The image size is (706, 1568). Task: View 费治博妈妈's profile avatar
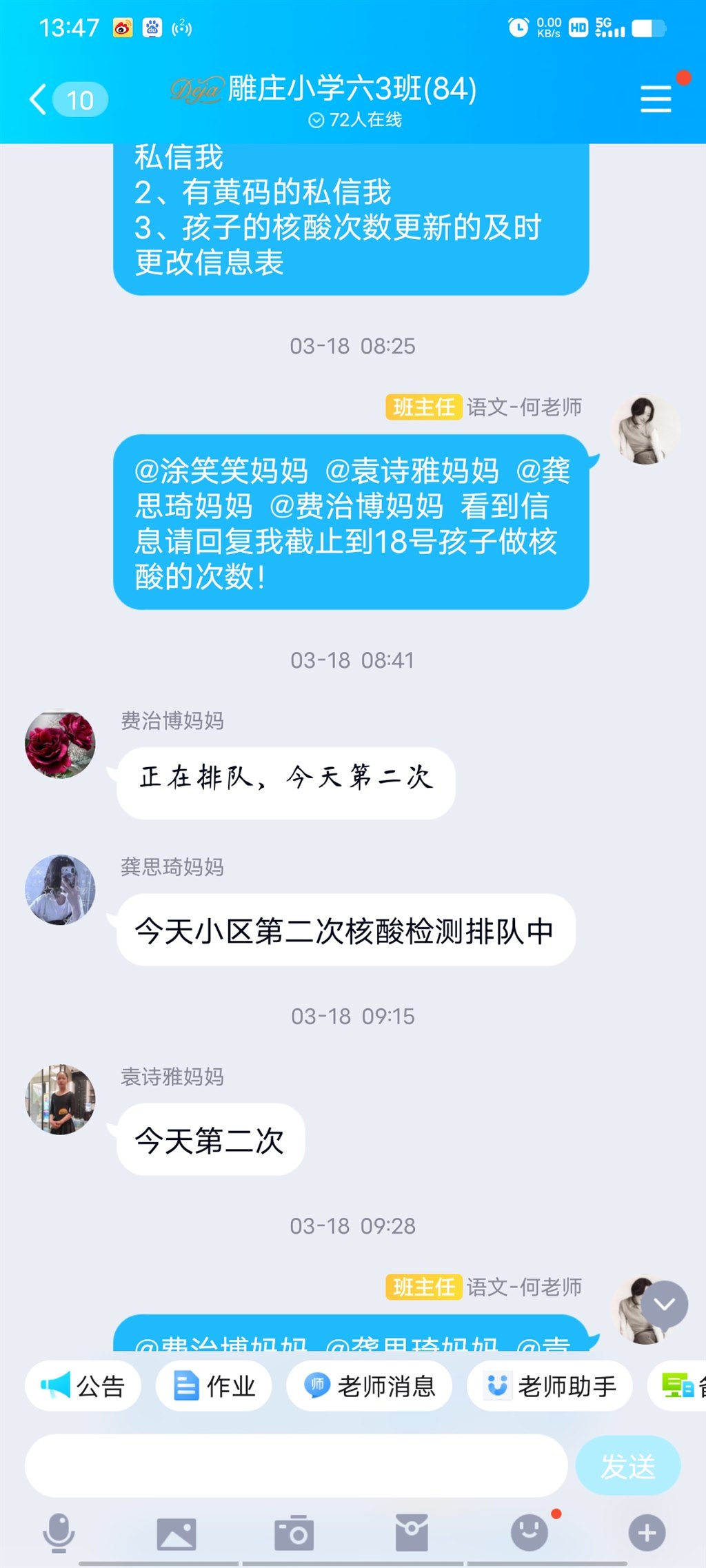point(60,744)
